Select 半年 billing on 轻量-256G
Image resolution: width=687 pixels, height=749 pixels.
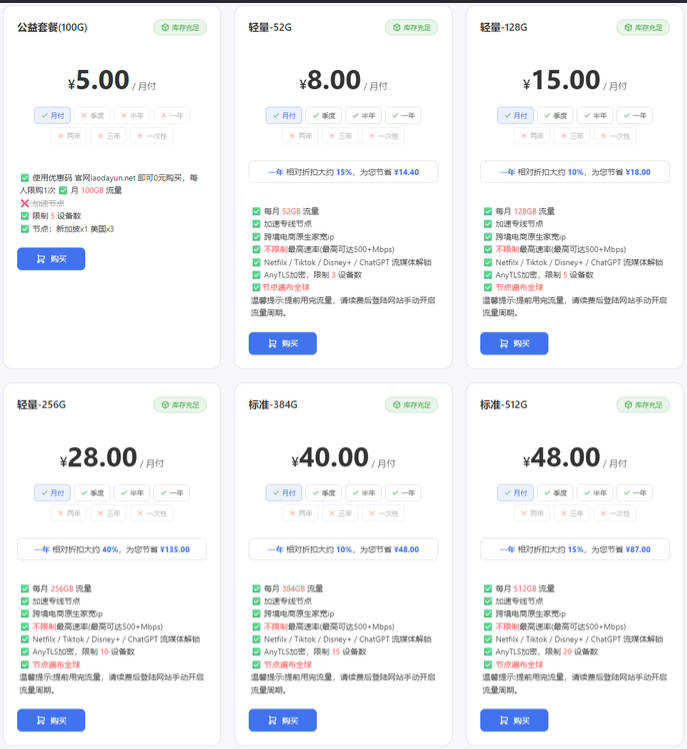[x=132, y=493]
